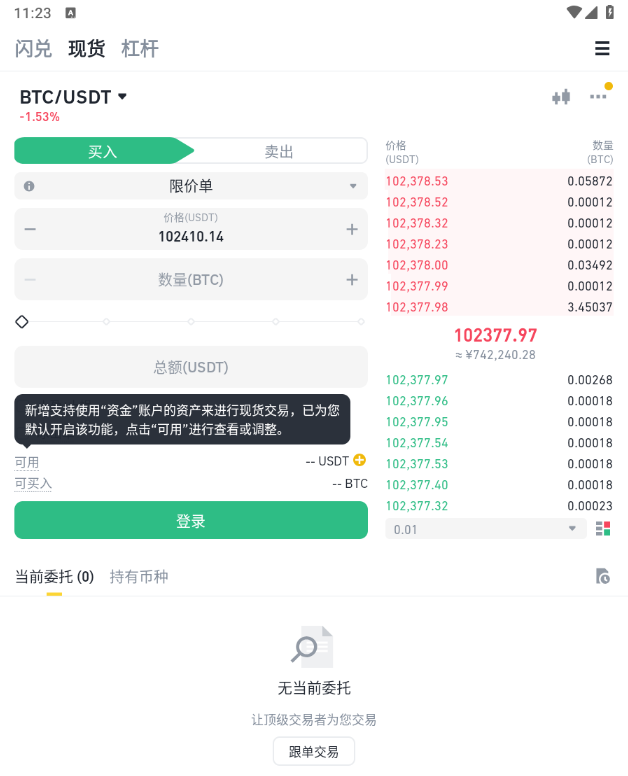
Task: Tap the green 登录 login button
Action: coord(191,520)
